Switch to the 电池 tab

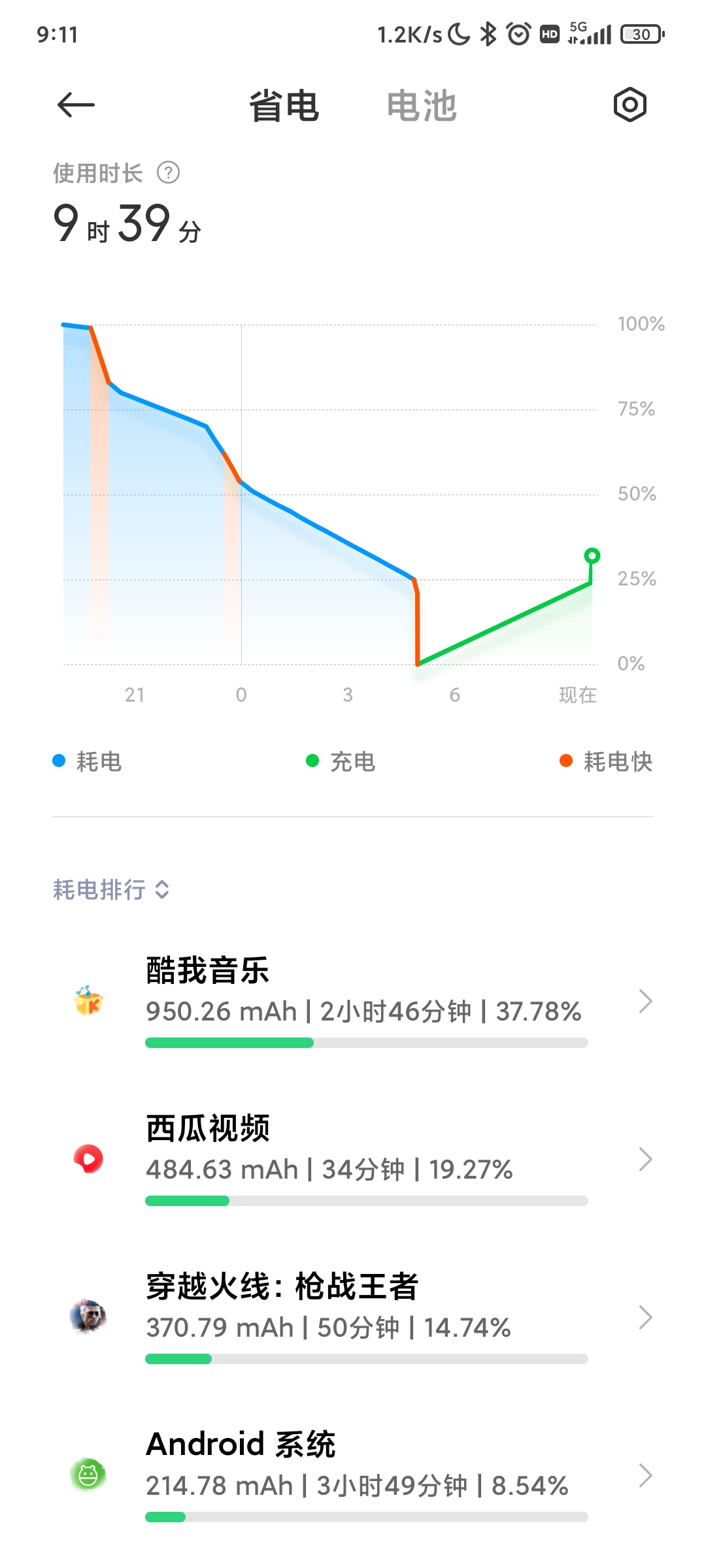click(421, 106)
